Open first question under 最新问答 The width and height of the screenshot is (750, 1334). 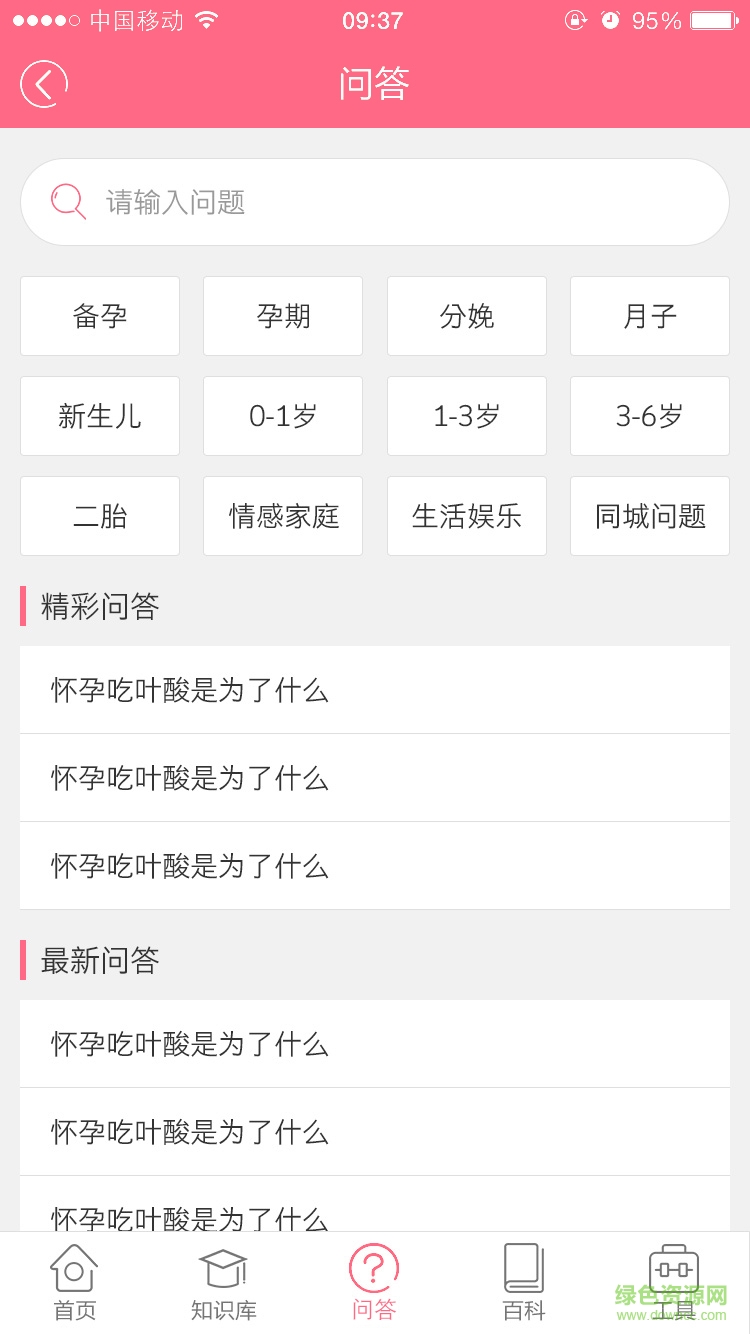coord(375,1043)
